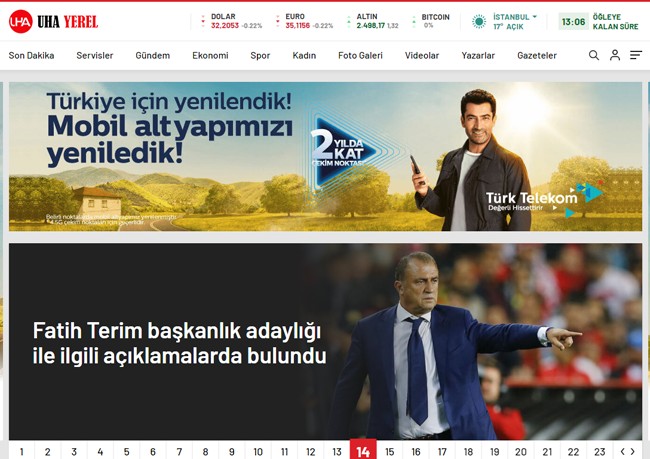The width and height of the screenshot is (650, 459).
Task: Go to Spor section
Action: pyautogui.click(x=260, y=55)
